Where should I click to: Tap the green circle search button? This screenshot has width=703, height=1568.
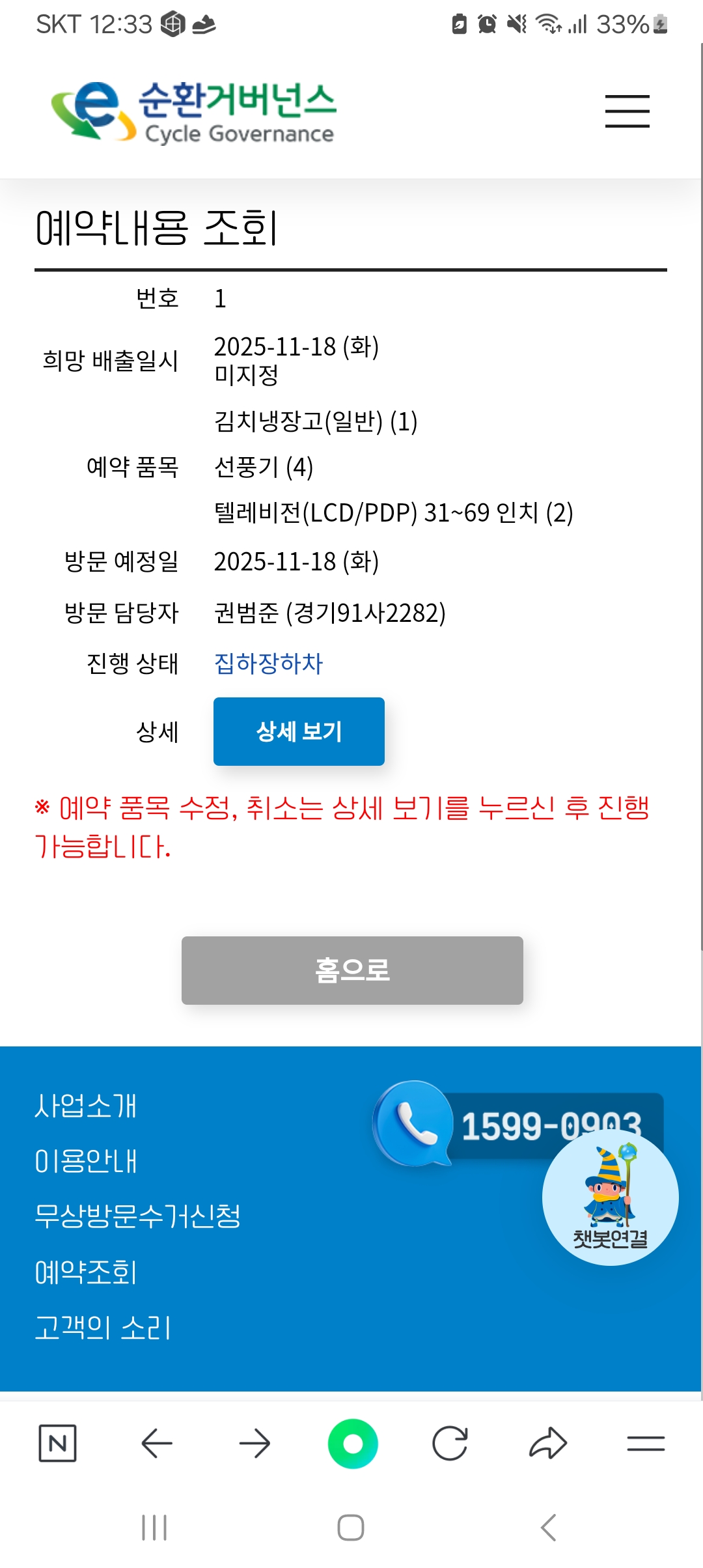[x=353, y=1443]
